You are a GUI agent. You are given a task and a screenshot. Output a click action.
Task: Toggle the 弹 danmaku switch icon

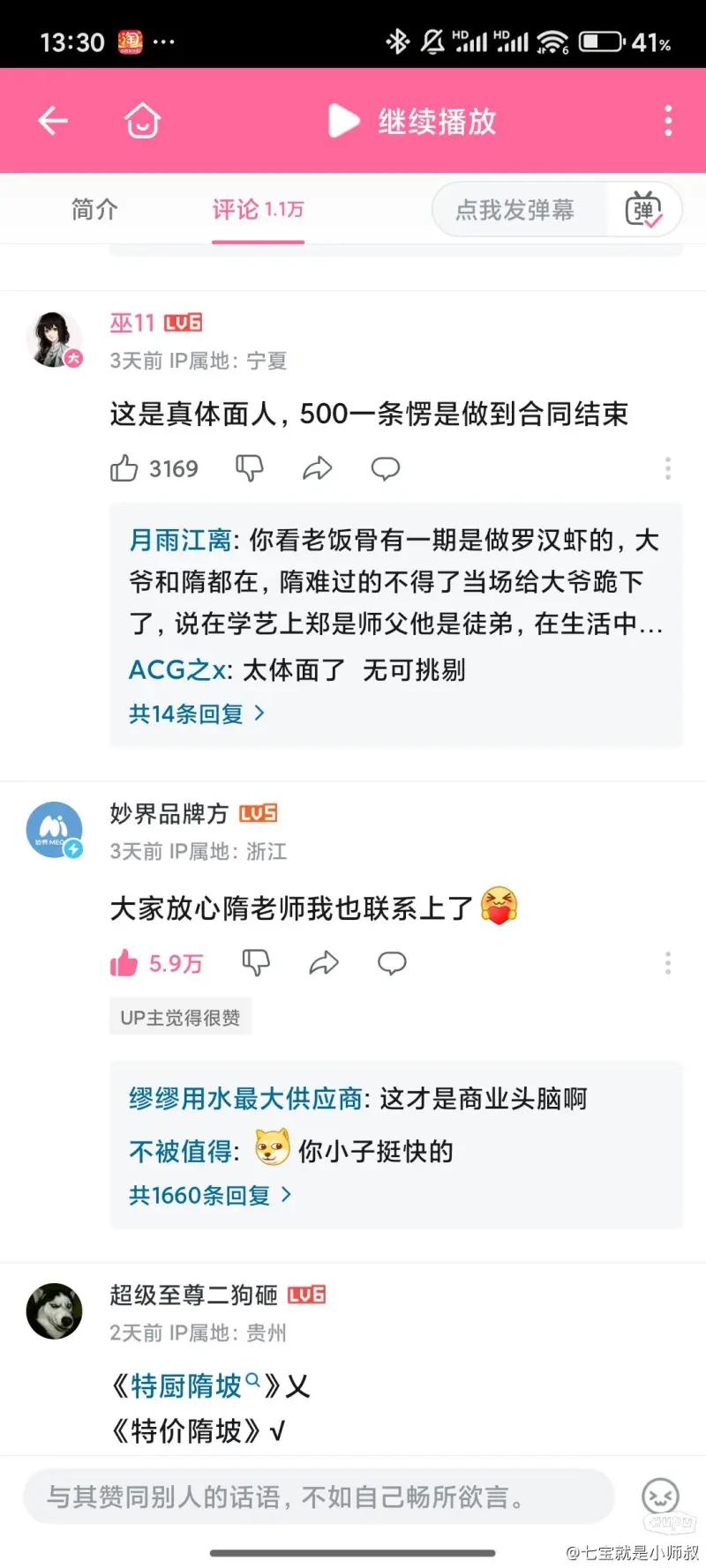[x=643, y=210]
